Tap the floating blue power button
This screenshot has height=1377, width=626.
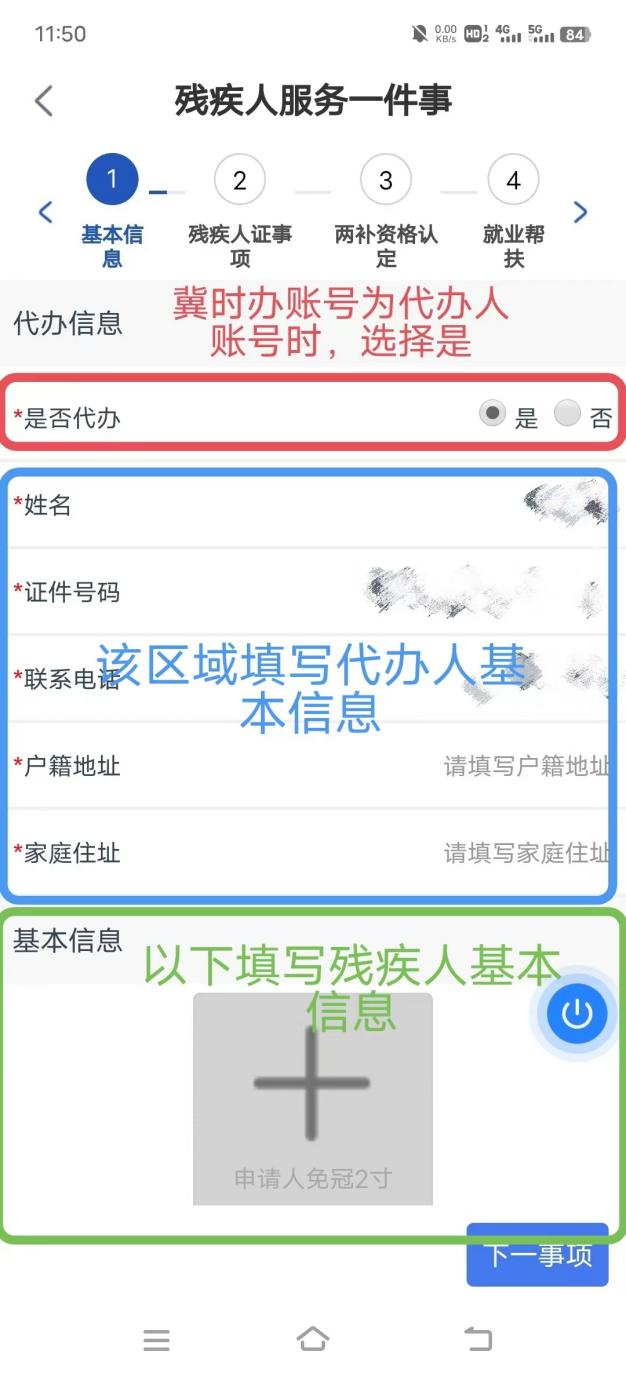click(576, 1014)
